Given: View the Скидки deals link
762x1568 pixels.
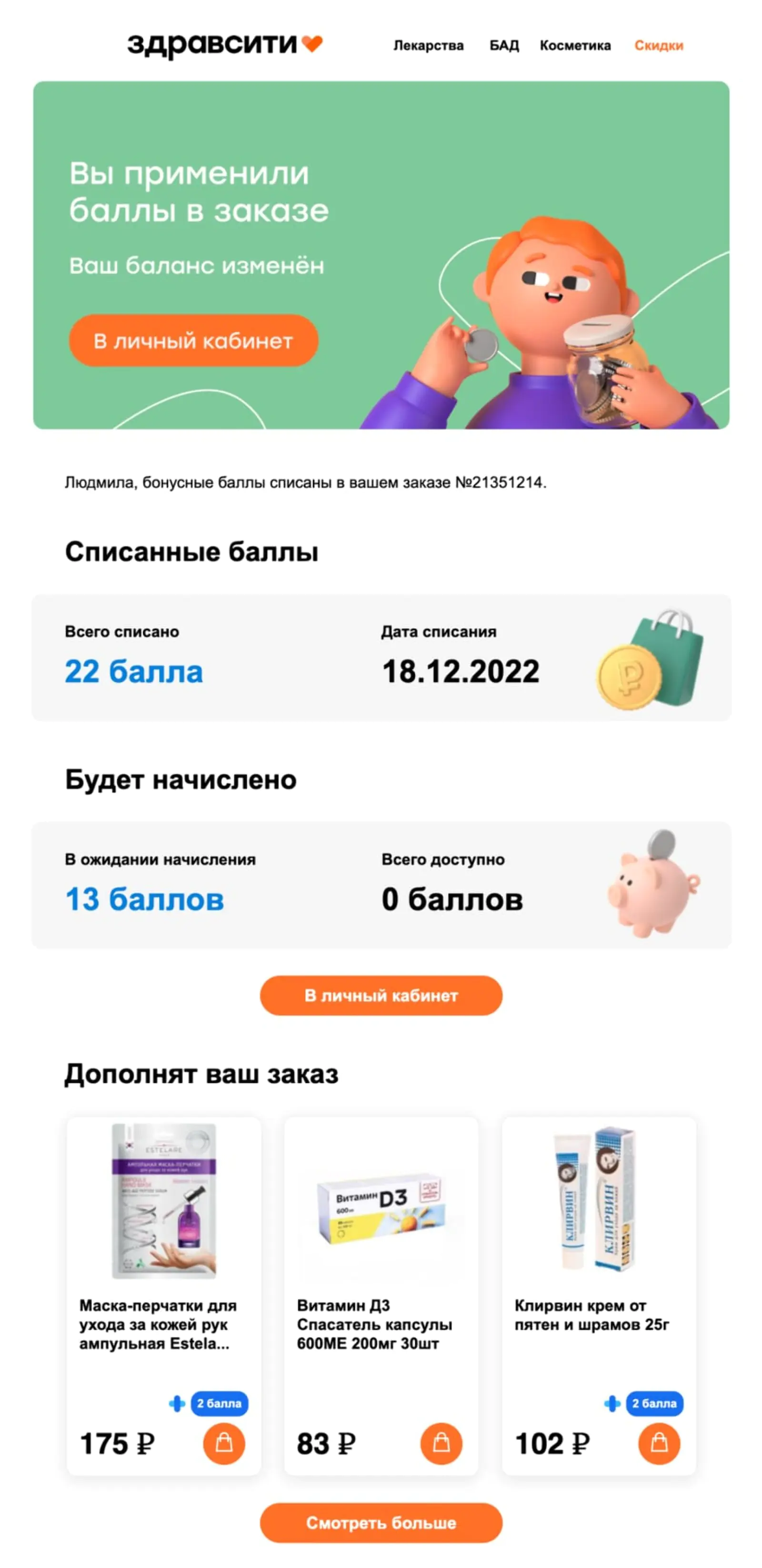Looking at the screenshot, I should pyautogui.click(x=659, y=46).
